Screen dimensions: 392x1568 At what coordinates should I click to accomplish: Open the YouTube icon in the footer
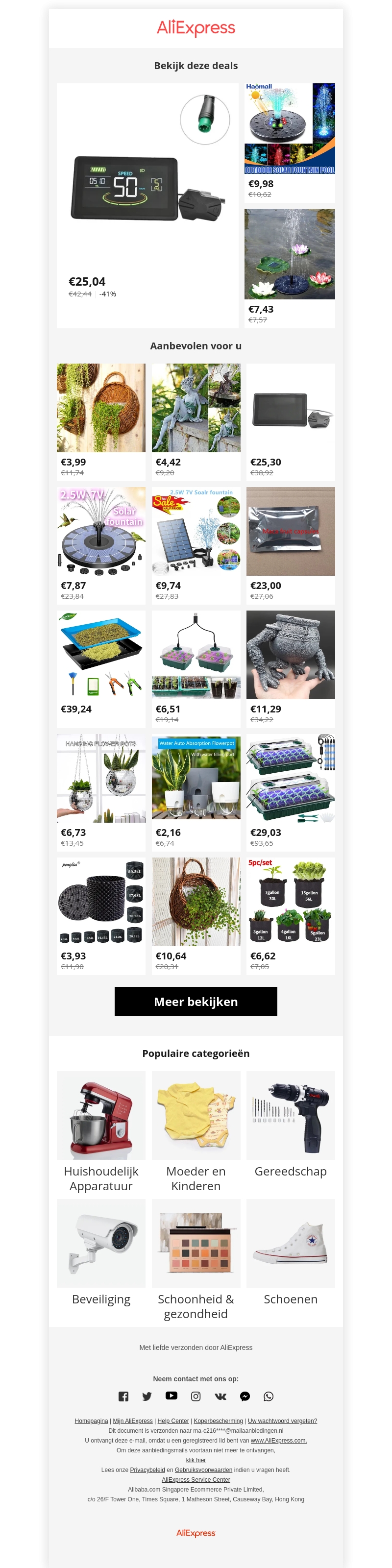coord(171,1396)
